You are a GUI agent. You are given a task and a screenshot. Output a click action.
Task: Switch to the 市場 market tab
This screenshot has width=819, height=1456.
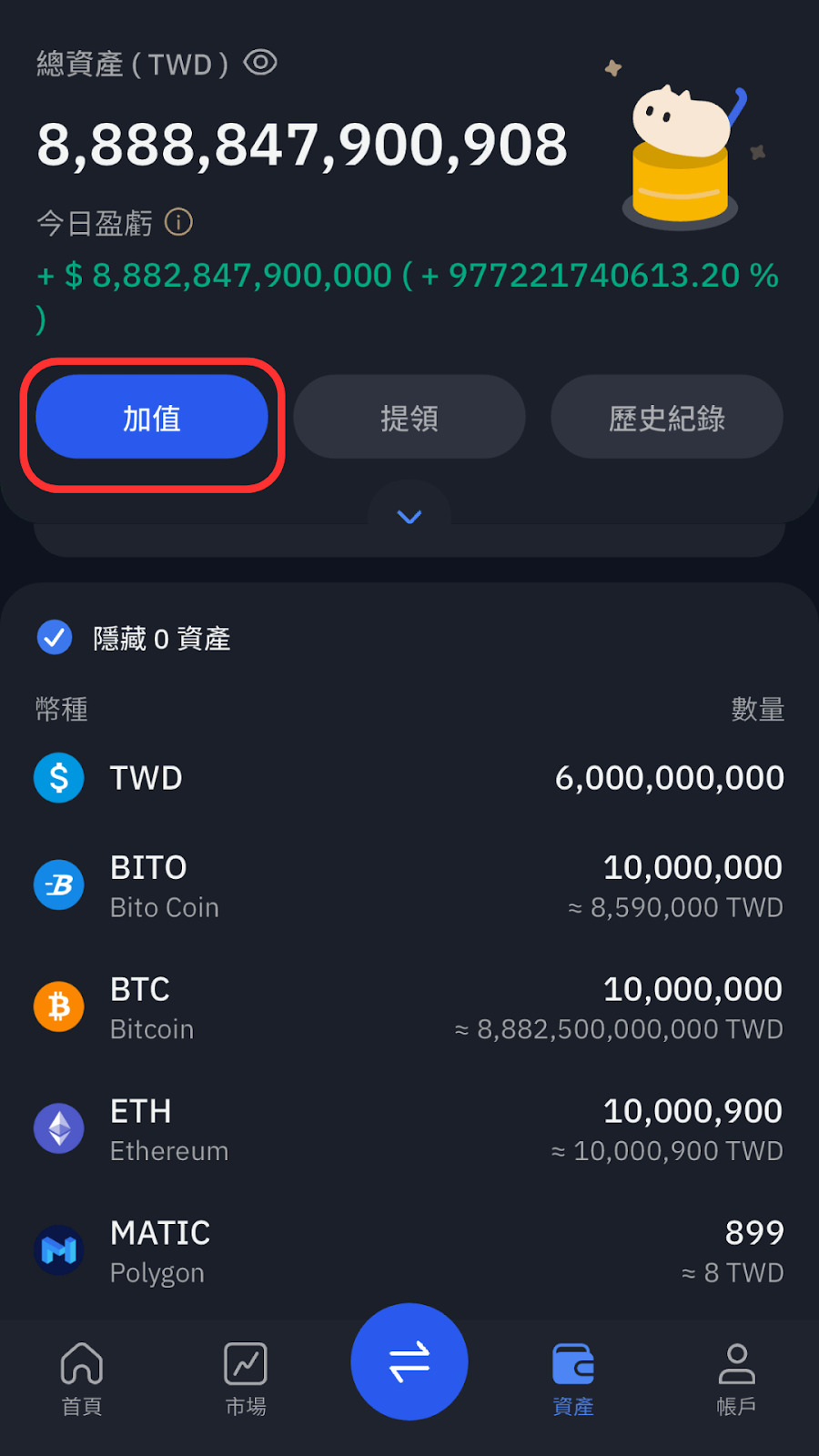(246, 1379)
